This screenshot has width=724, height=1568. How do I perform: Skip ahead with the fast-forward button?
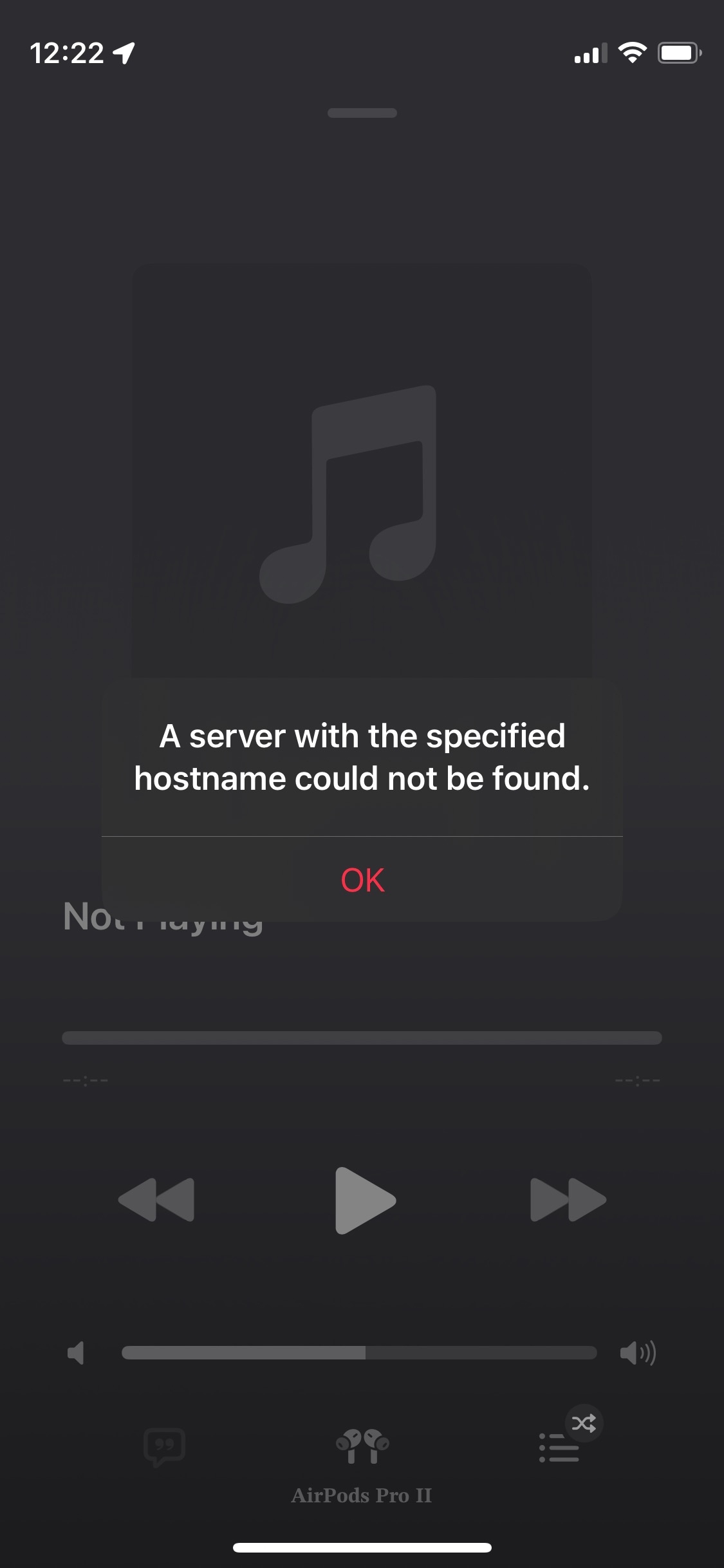(568, 1200)
